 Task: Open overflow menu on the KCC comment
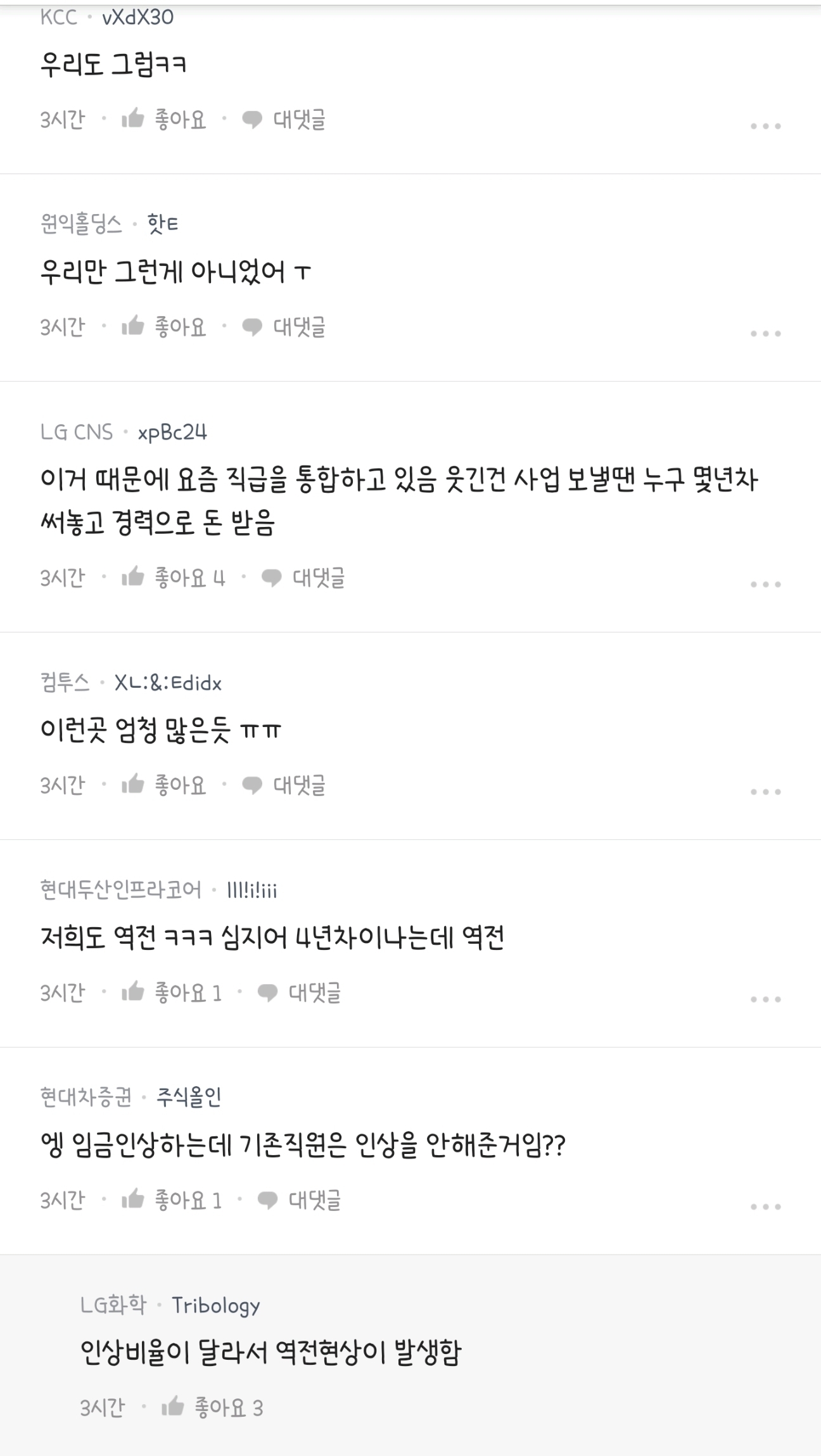tap(765, 126)
